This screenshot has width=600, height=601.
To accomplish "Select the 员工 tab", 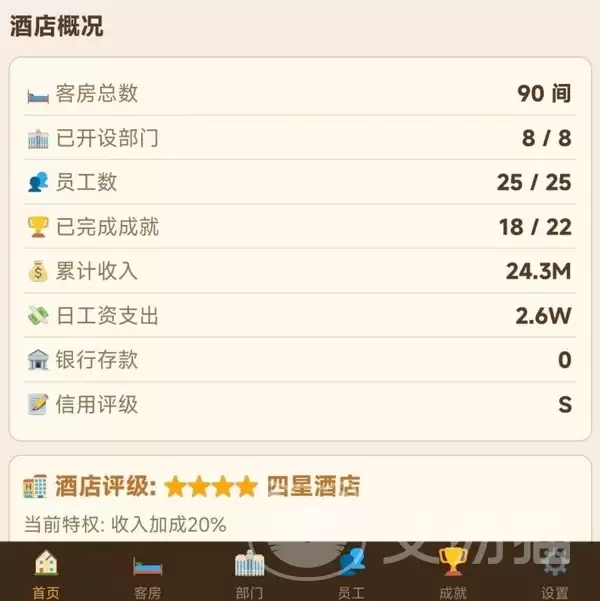I will 351,573.
